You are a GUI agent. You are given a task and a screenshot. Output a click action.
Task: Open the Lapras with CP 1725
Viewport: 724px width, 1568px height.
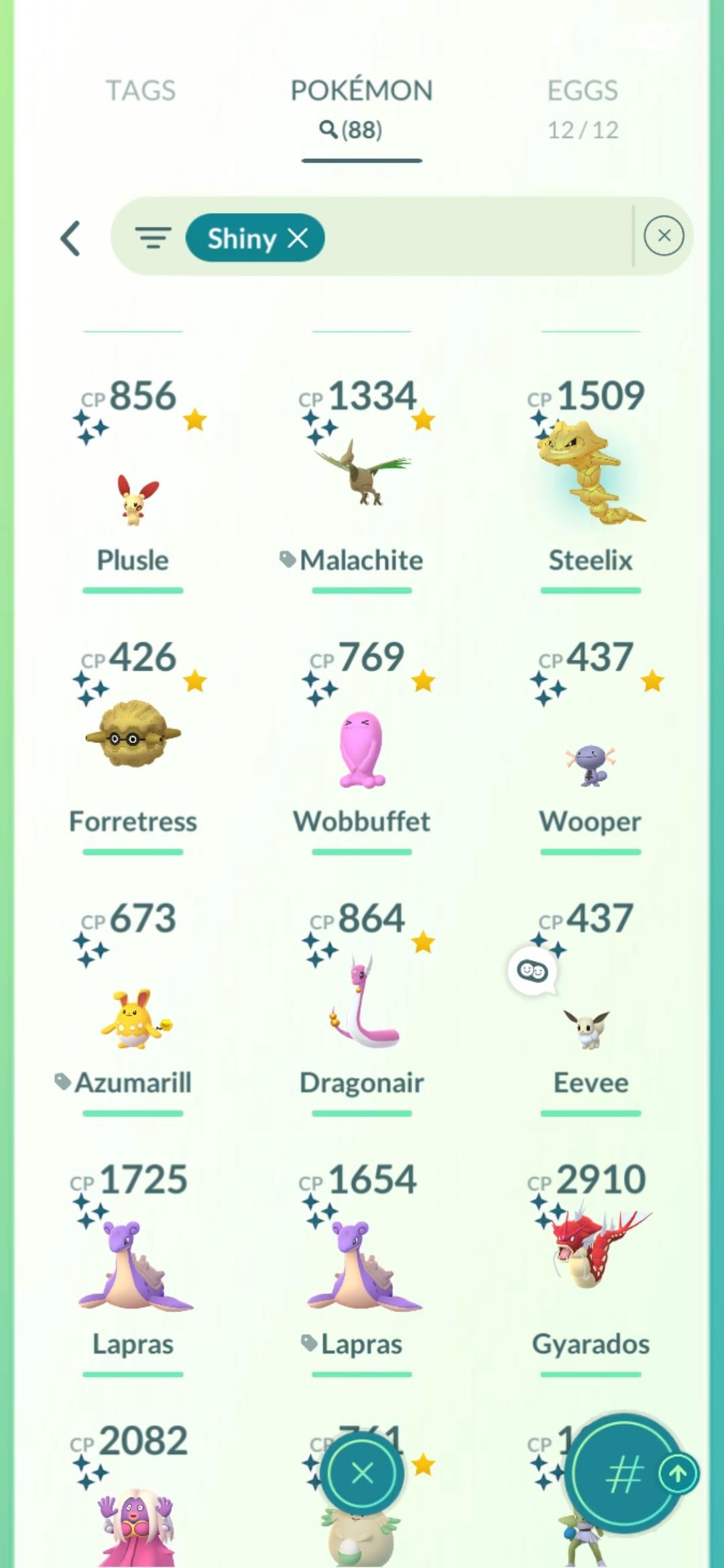133,1266
